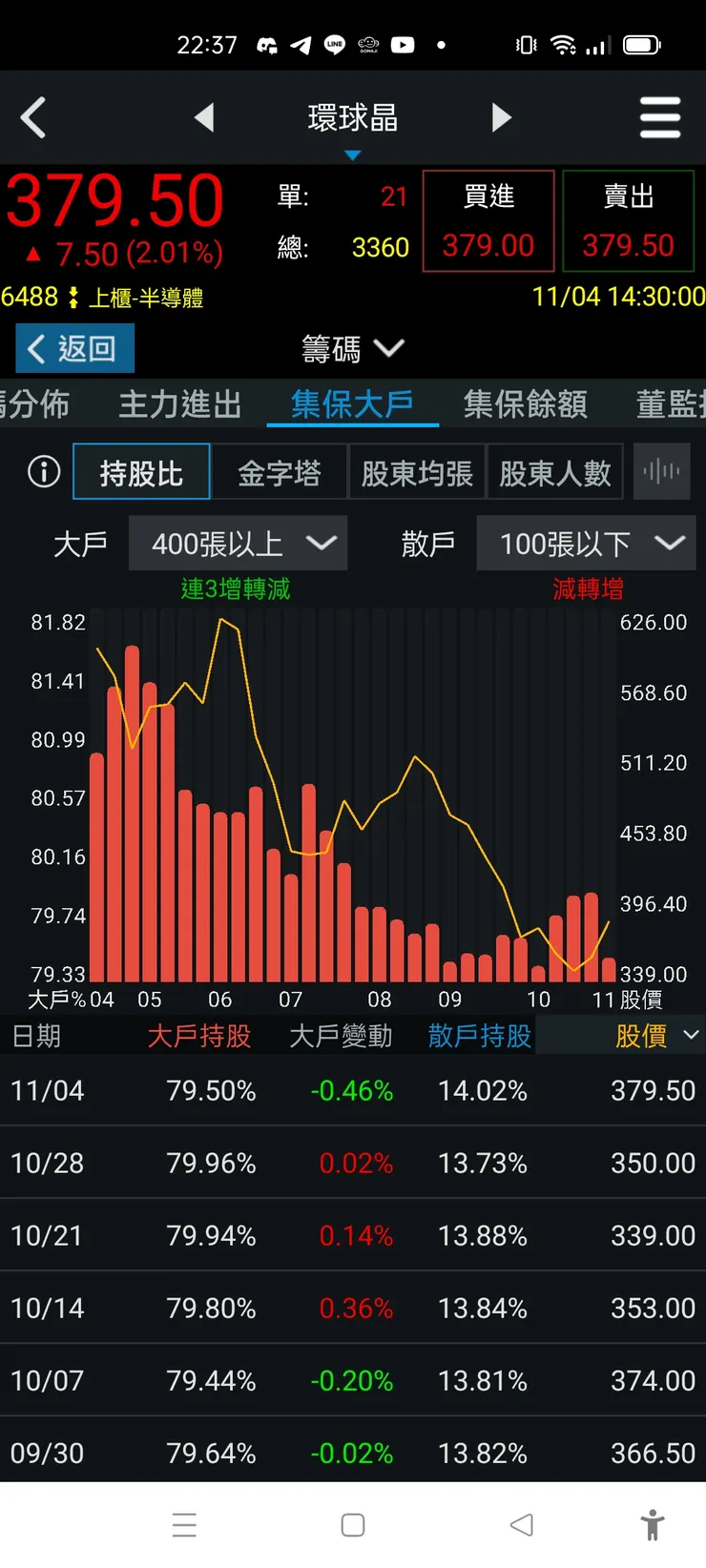
Task: Switch to 金字塔 display mode
Action: click(280, 471)
